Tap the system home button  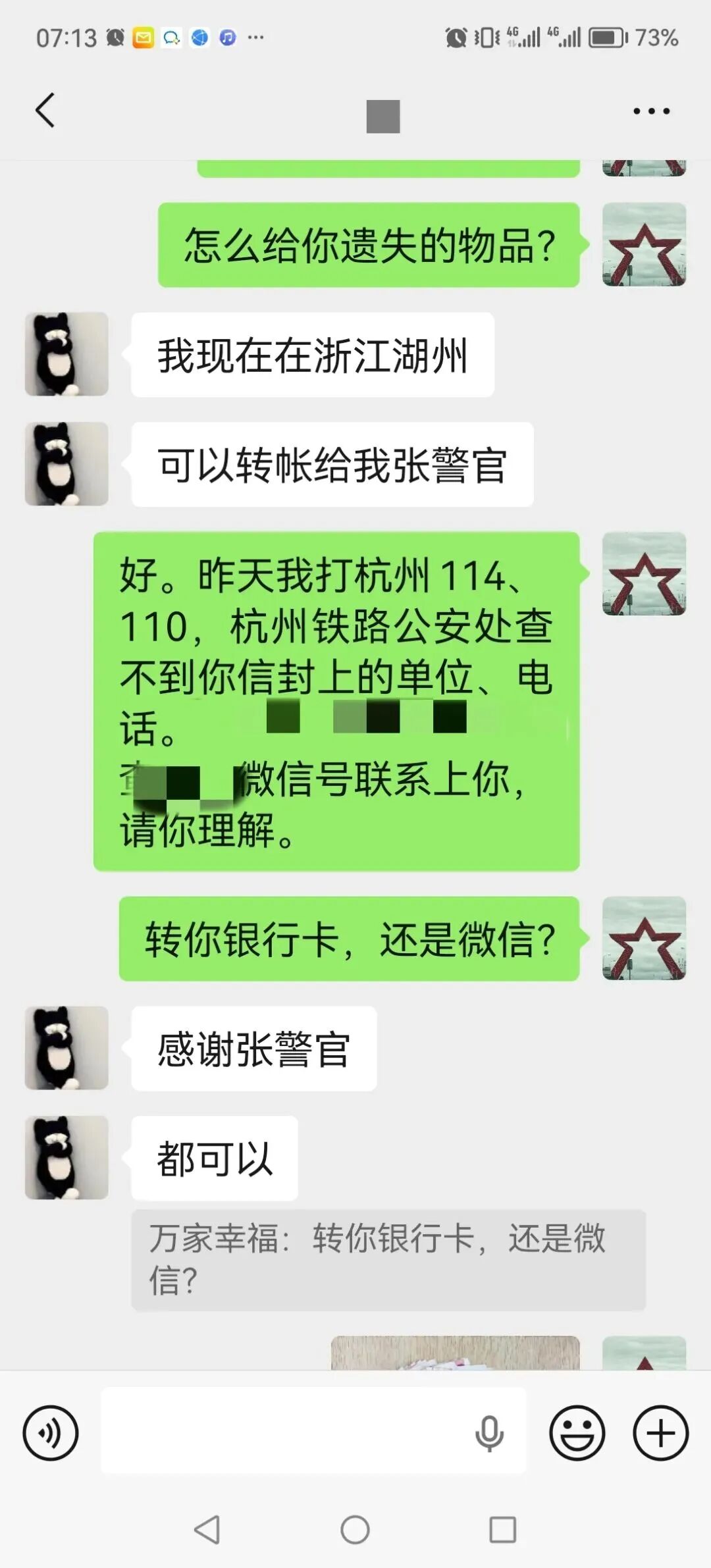click(x=355, y=1530)
